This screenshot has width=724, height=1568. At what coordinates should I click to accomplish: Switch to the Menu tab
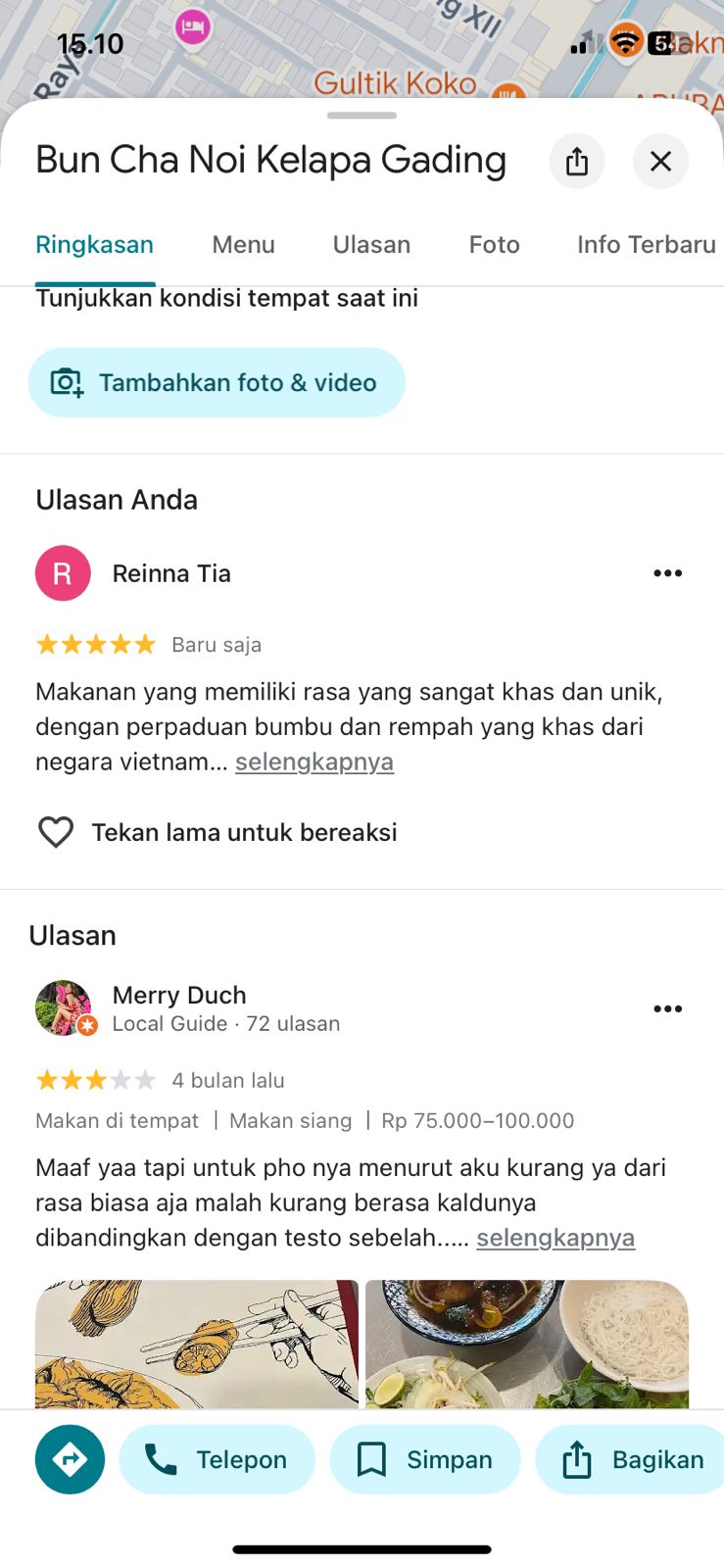coord(243,245)
